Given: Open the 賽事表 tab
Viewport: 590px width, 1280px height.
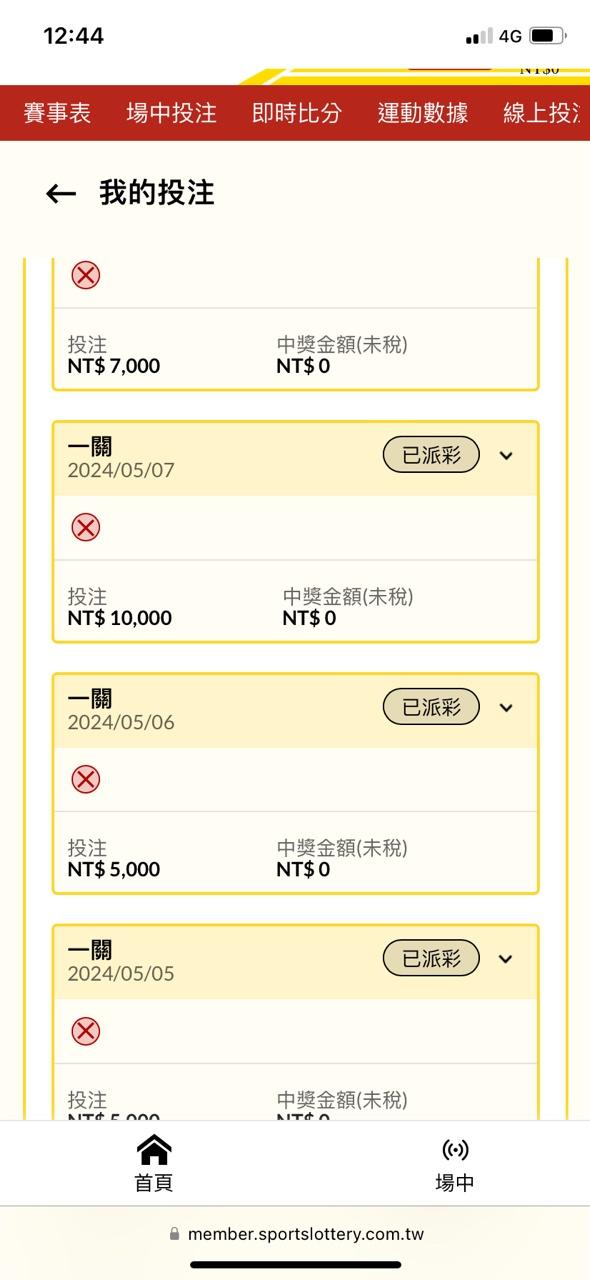Looking at the screenshot, I should (57, 113).
